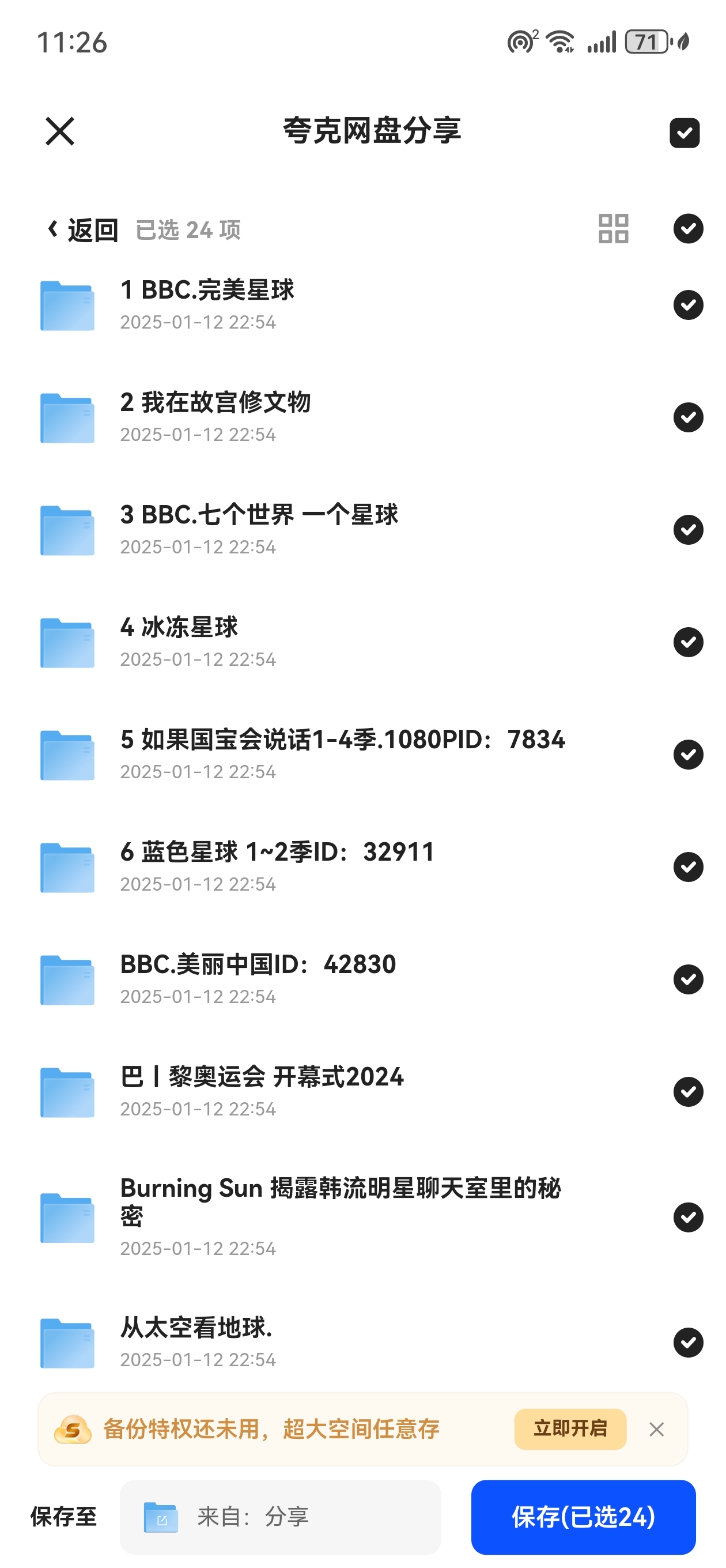
Task: Tap 立即开启 on backup banner
Action: [x=570, y=1428]
